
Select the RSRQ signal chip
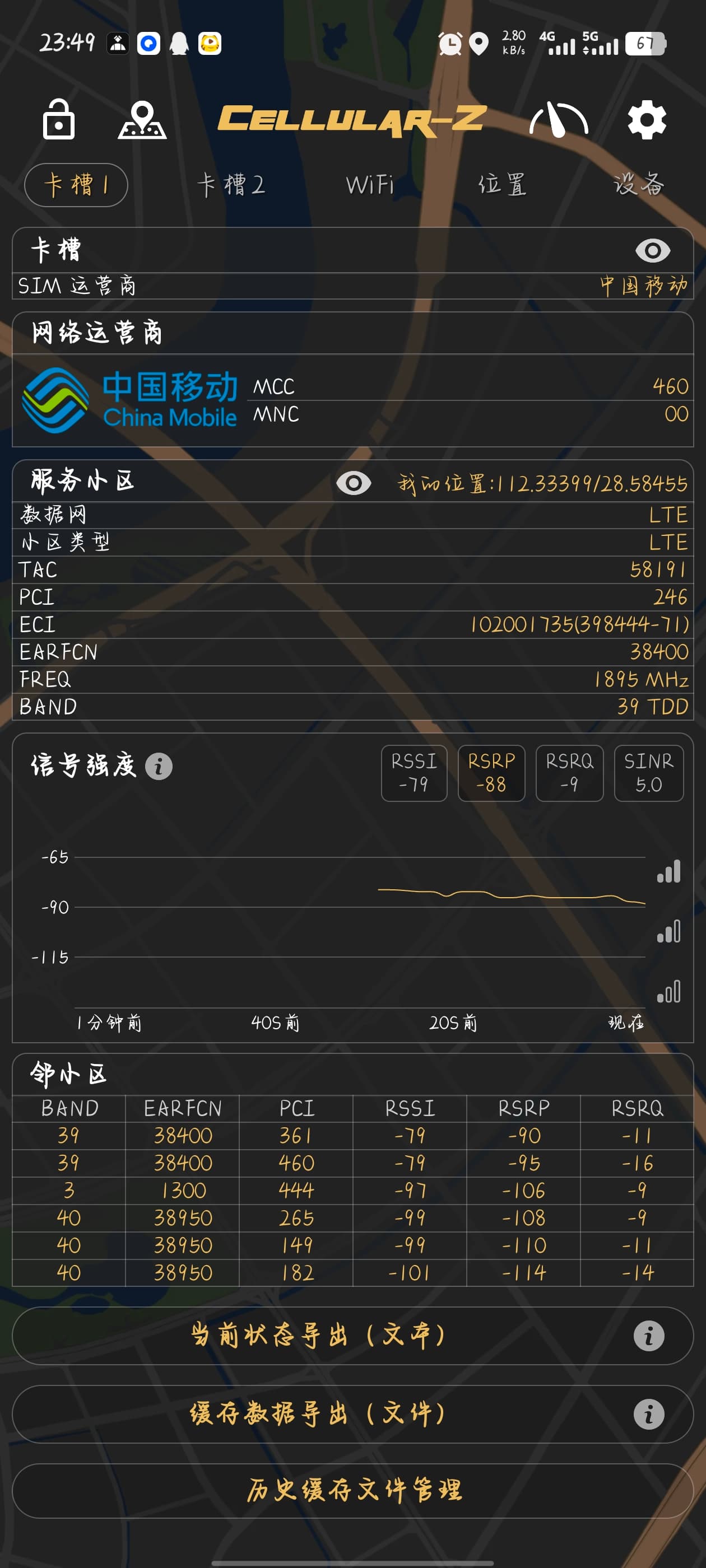coord(569,773)
